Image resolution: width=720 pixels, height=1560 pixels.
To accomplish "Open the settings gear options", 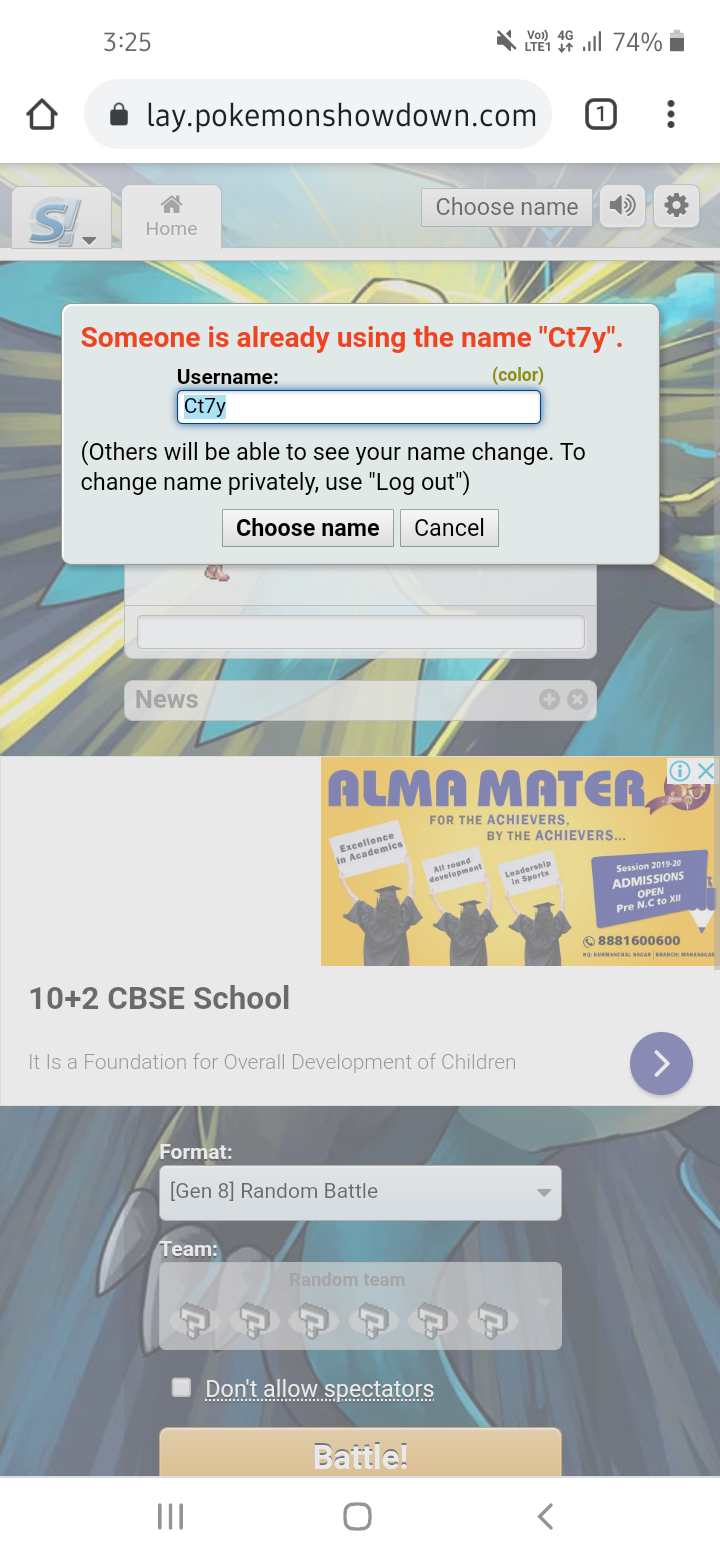I will click(677, 207).
